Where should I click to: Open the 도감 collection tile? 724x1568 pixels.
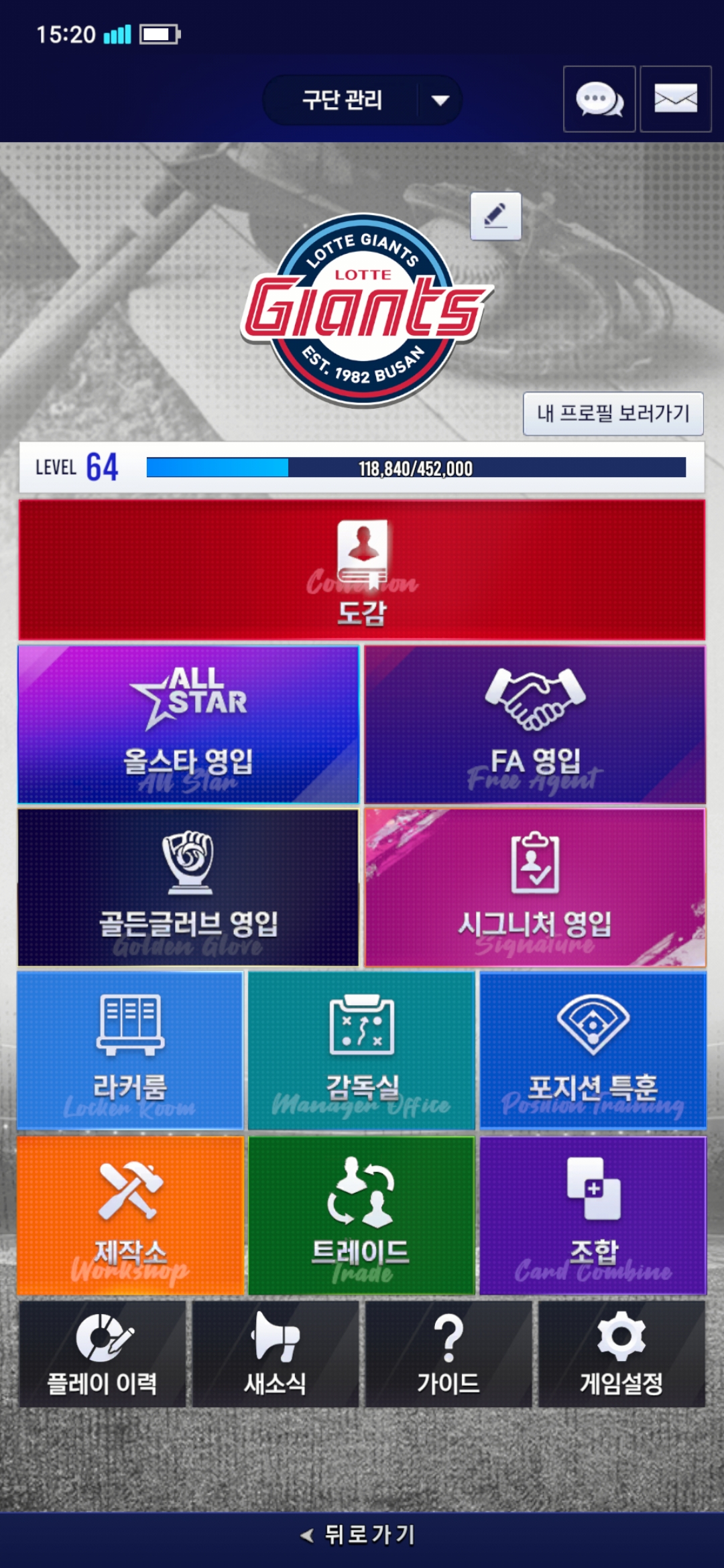[x=362, y=570]
